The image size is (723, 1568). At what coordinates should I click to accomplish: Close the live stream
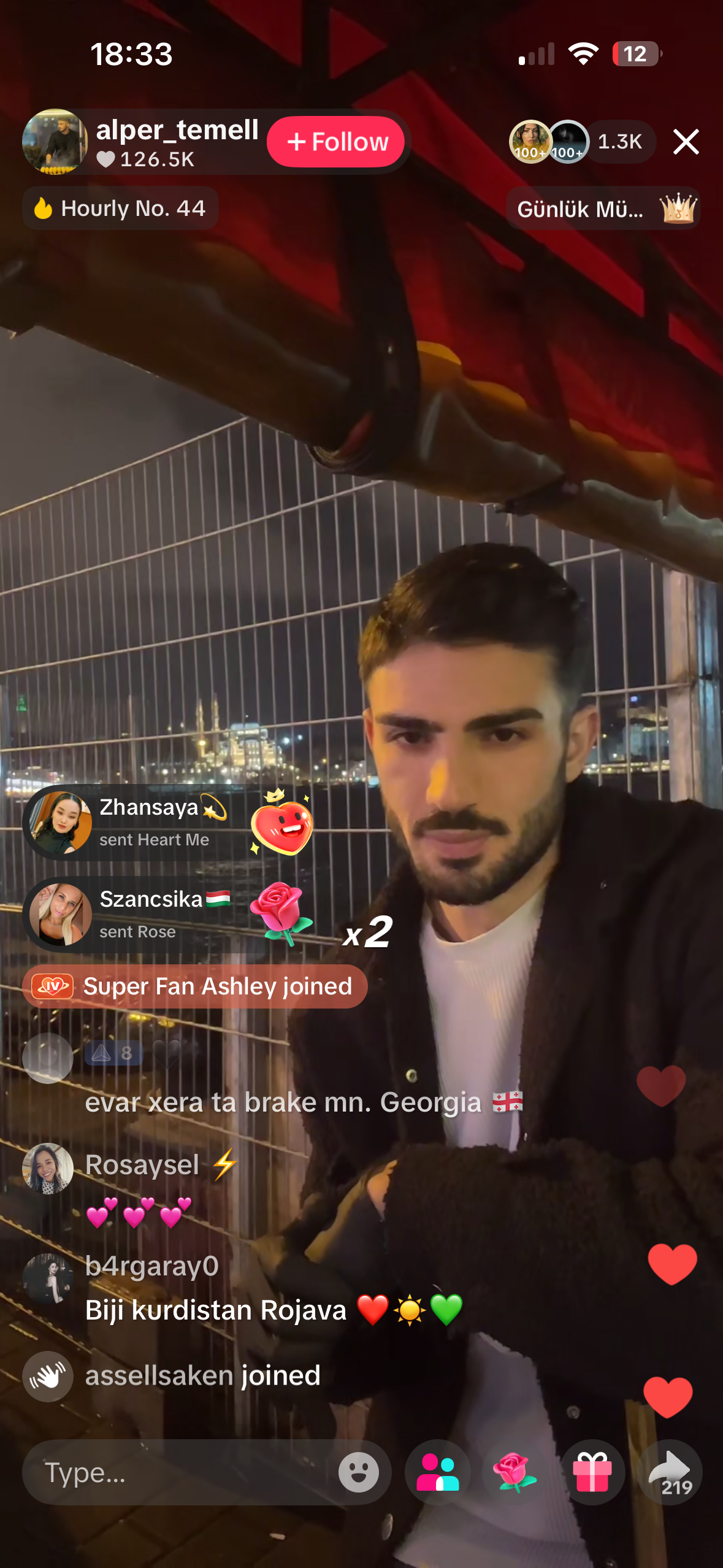coord(686,142)
